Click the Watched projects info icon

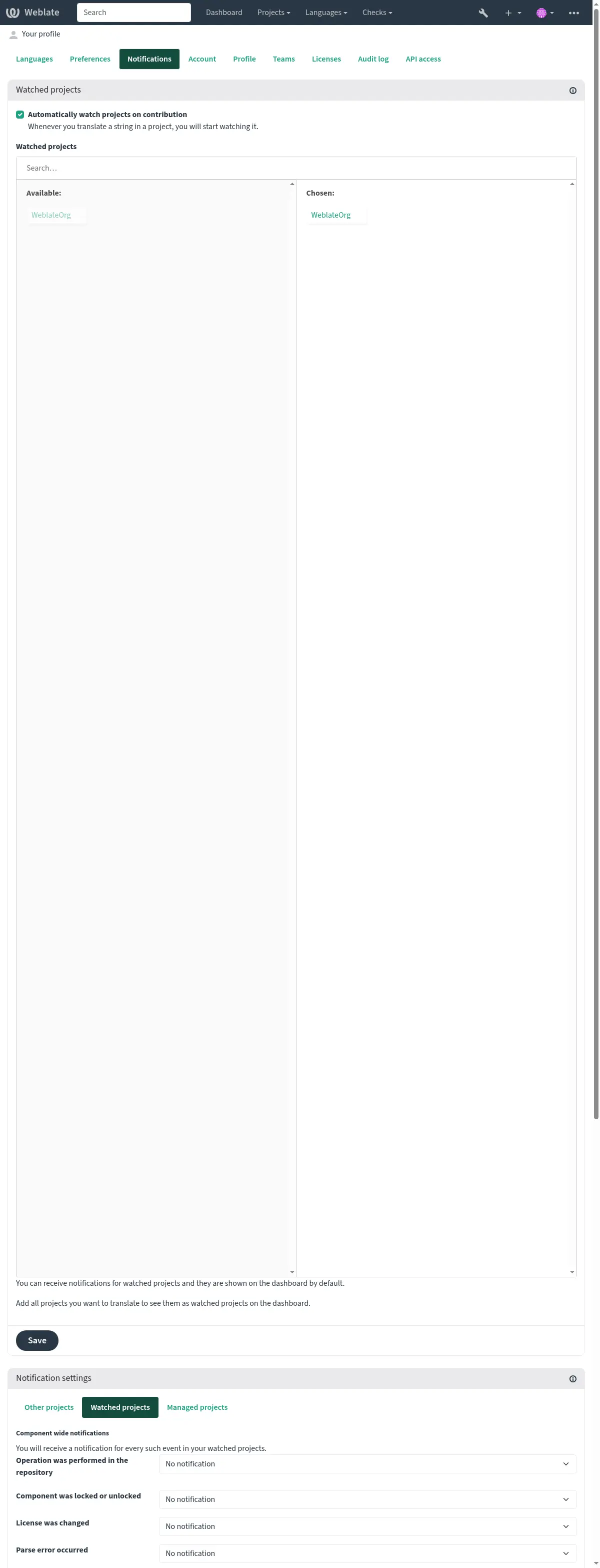point(572,90)
